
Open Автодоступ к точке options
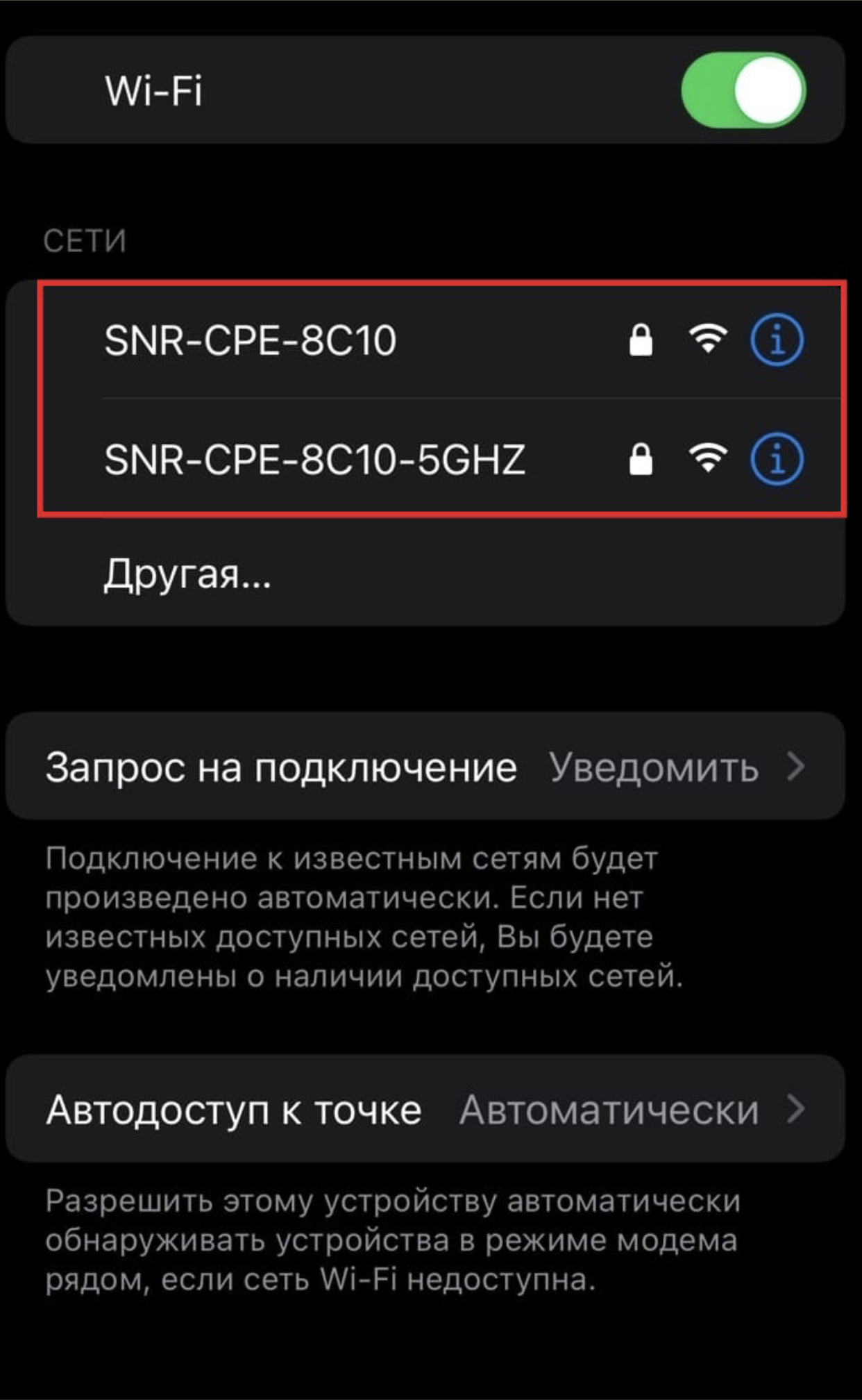(425, 1109)
